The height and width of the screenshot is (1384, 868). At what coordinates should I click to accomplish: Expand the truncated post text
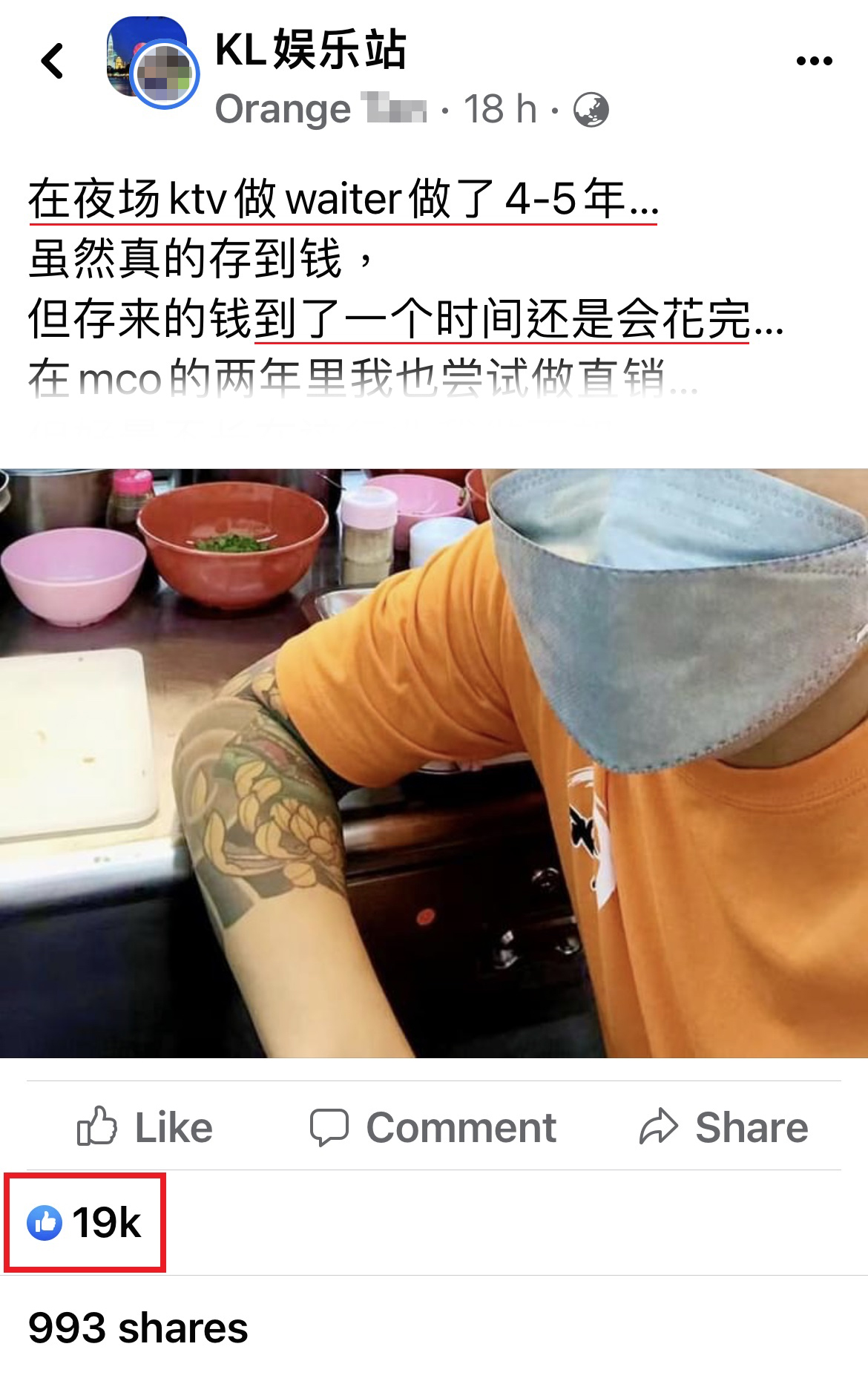pos(364,378)
